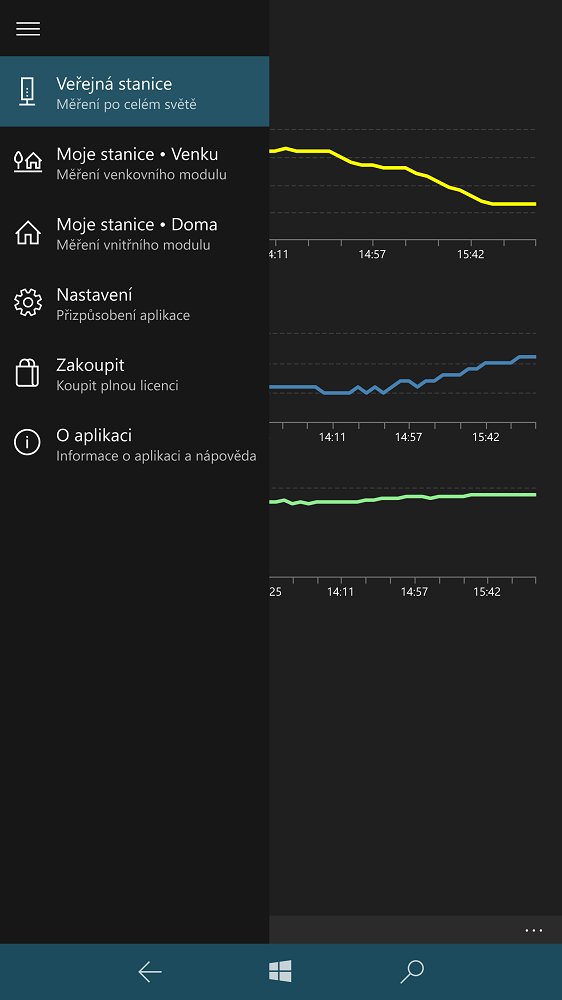Open Nastavení app settings
This screenshot has width=562, height=1000.
(135, 302)
